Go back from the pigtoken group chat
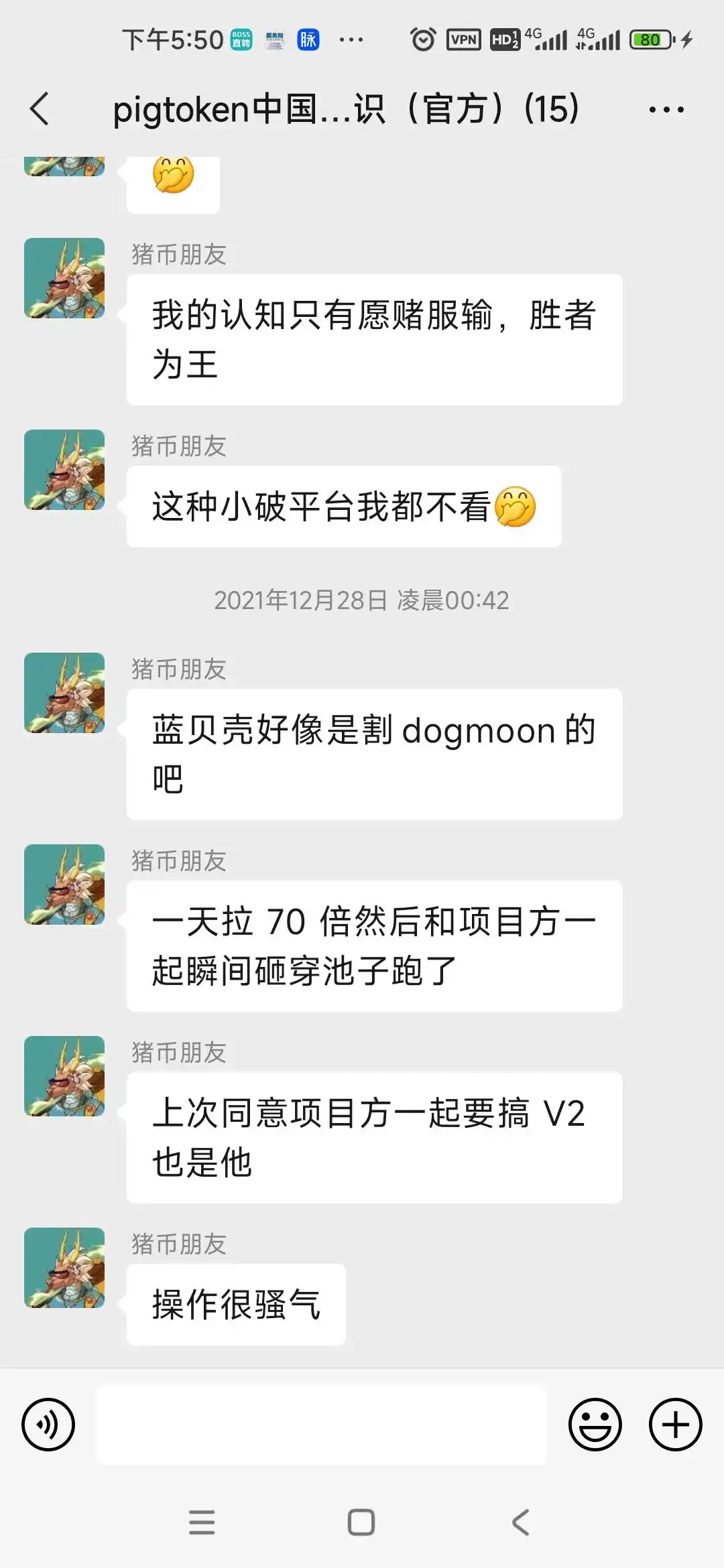This screenshot has height=1568, width=724. (x=40, y=109)
